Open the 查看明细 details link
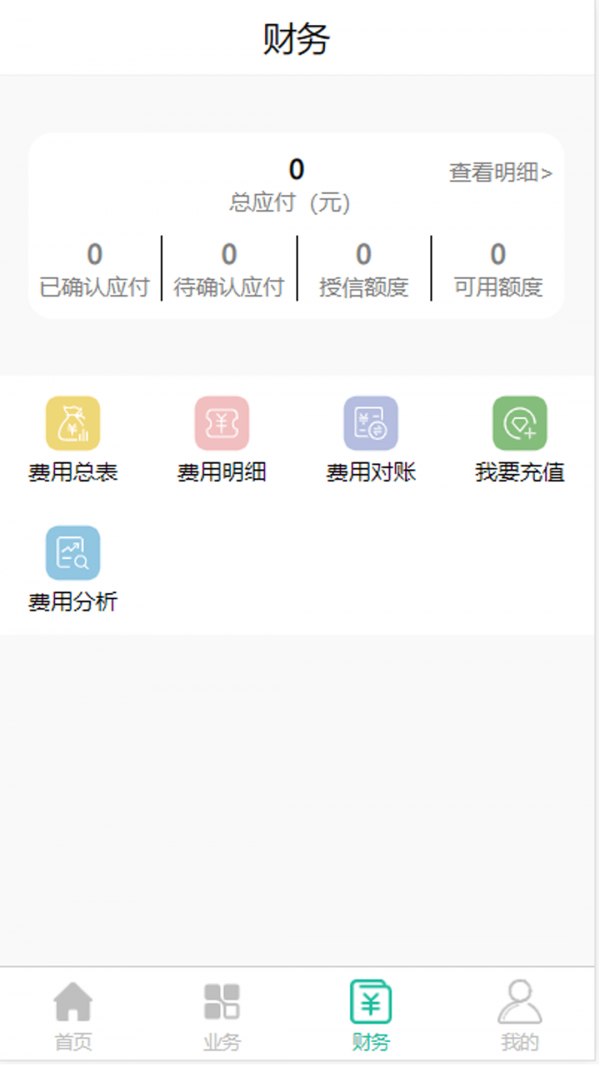Image resolution: width=600 pixels, height=1067 pixels. [500, 173]
